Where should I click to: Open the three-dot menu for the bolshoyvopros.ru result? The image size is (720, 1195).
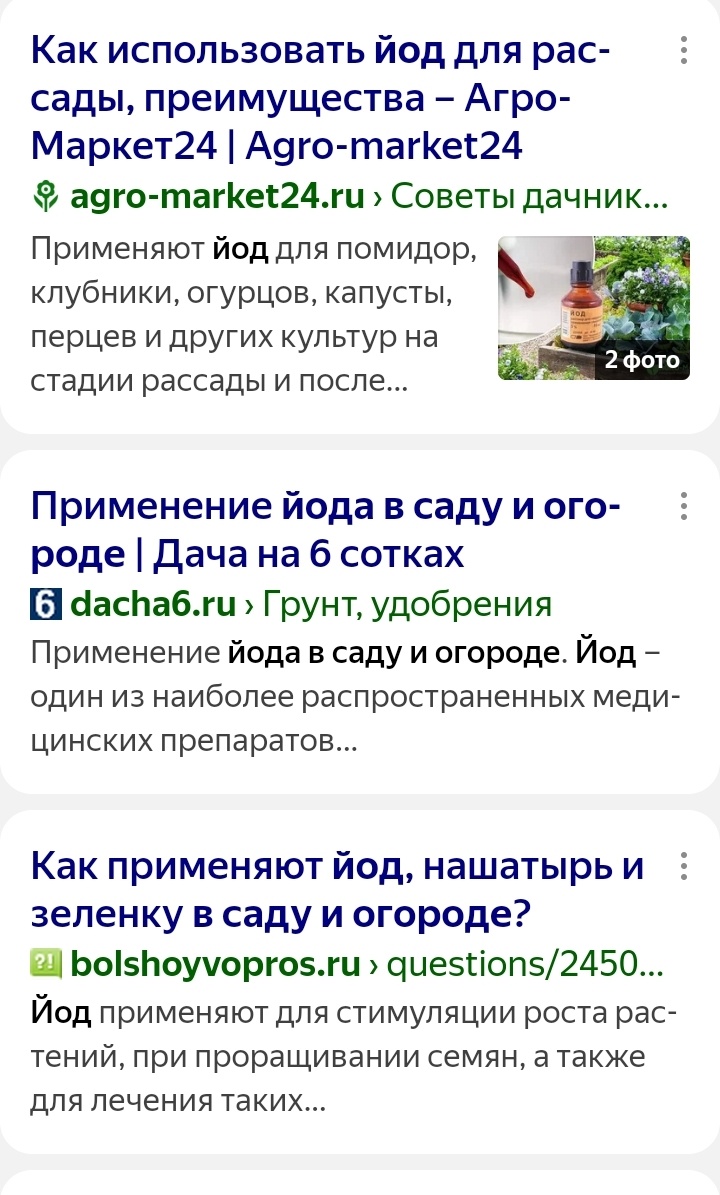683,867
